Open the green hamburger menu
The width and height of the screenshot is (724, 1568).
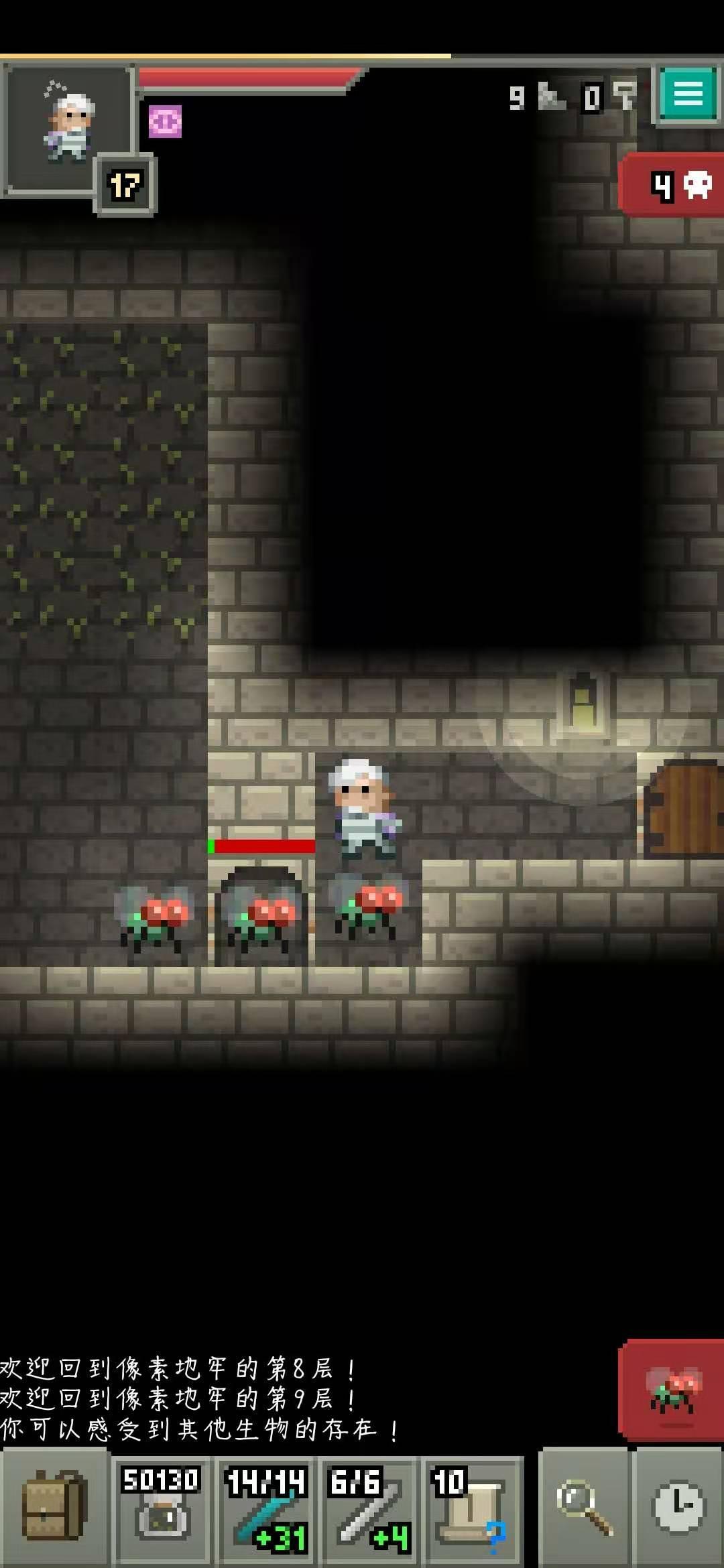pos(687,94)
